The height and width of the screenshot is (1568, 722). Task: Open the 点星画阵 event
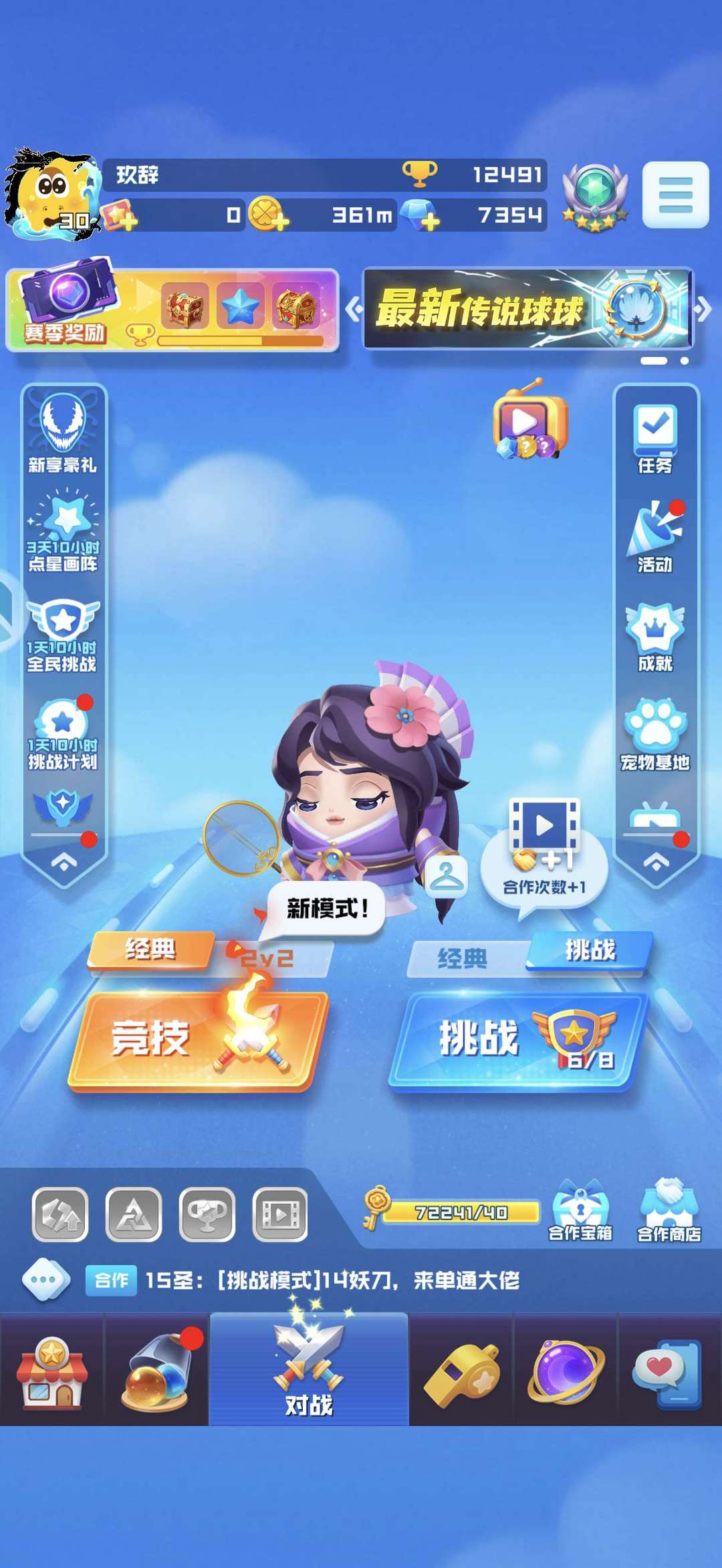point(63,532)
